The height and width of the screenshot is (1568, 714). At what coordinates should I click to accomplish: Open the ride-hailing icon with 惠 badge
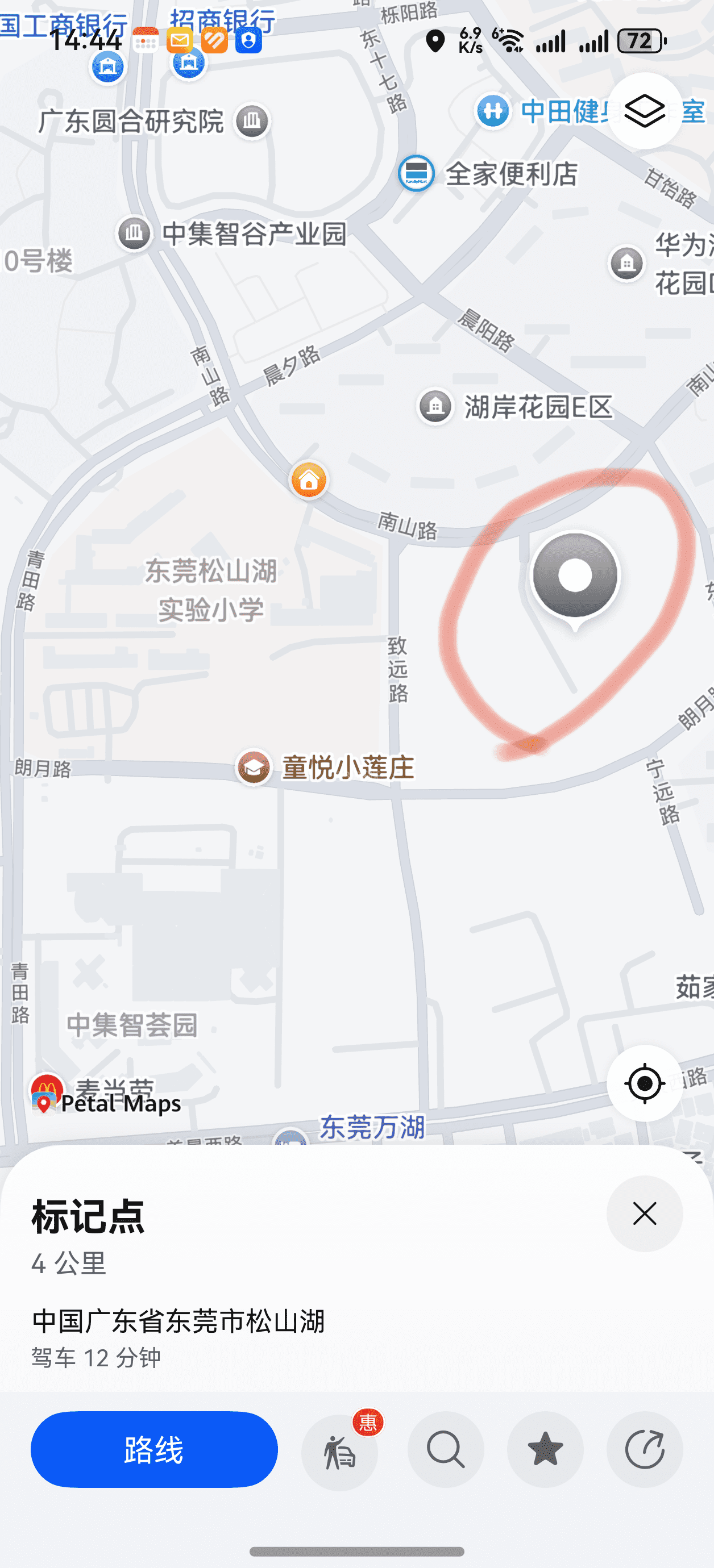340,1450
